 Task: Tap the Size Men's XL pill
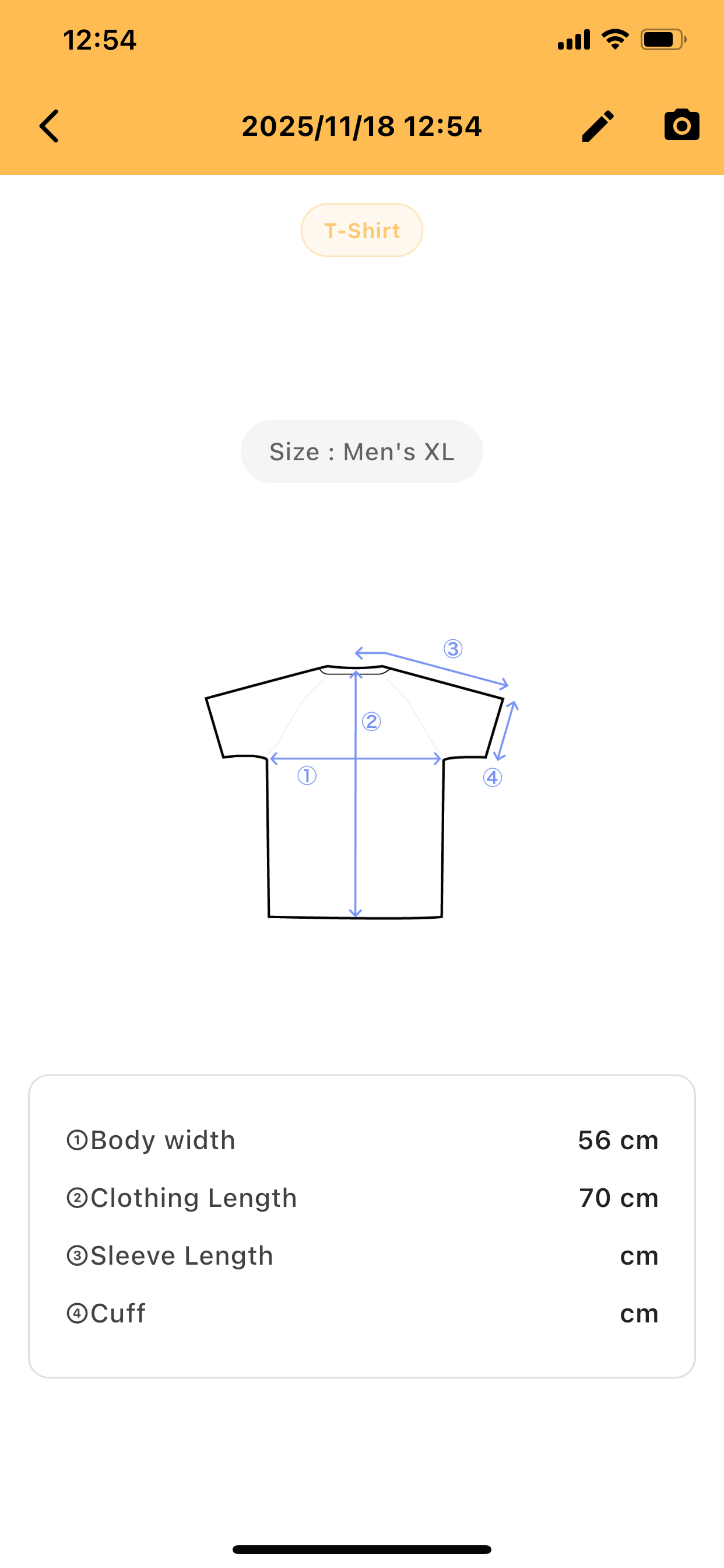tap(361, 451)
